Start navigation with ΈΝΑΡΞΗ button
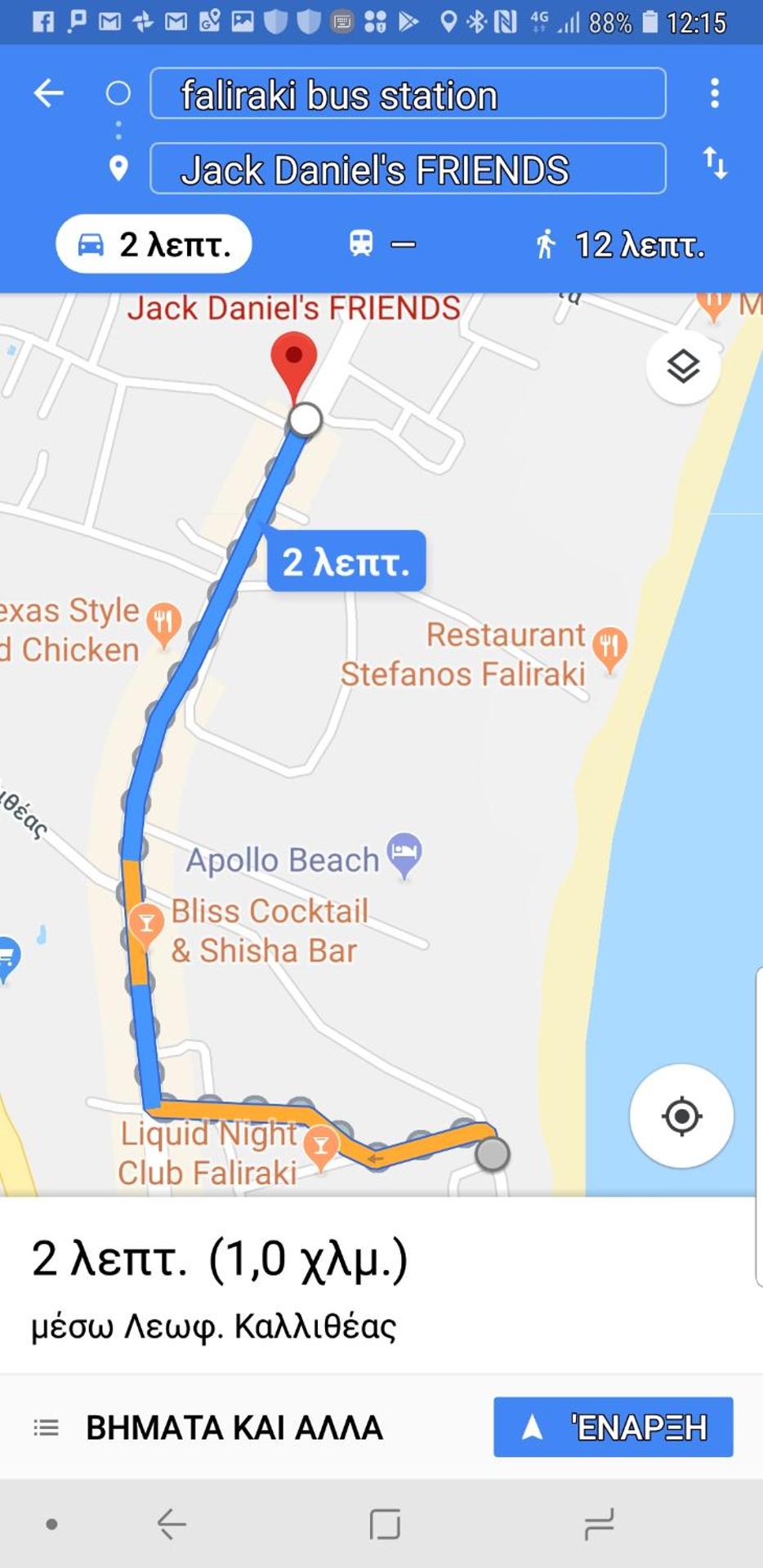 coord(613,1428)
